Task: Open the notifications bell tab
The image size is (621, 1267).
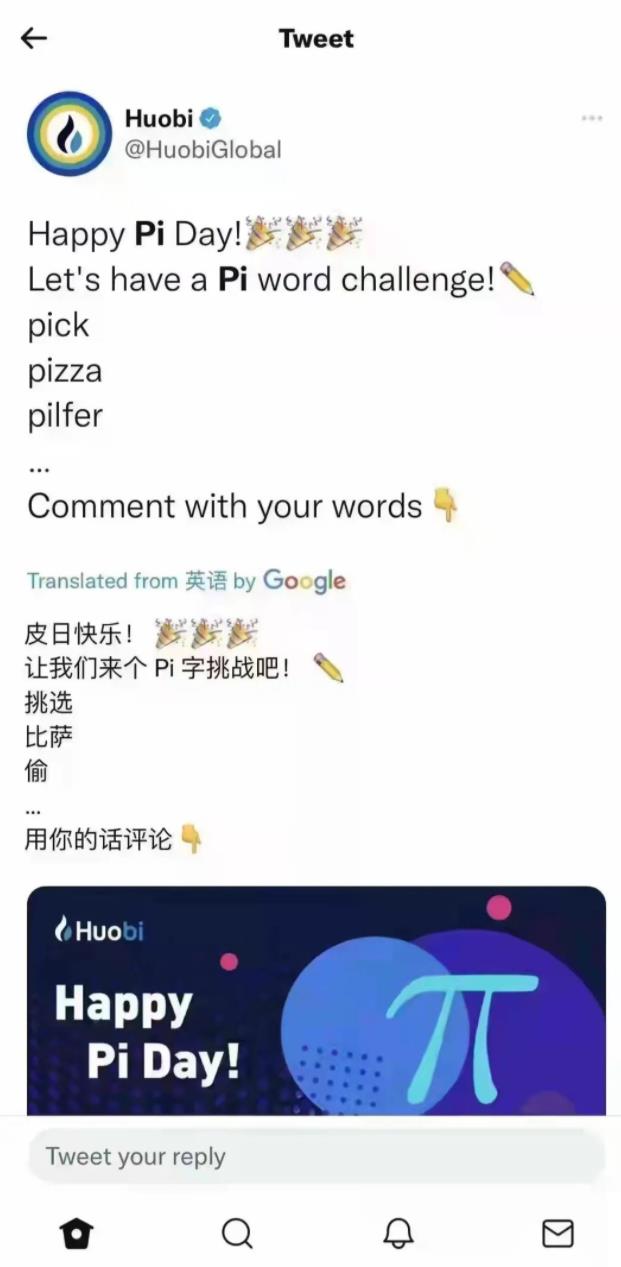Action: coord(398,1233)
